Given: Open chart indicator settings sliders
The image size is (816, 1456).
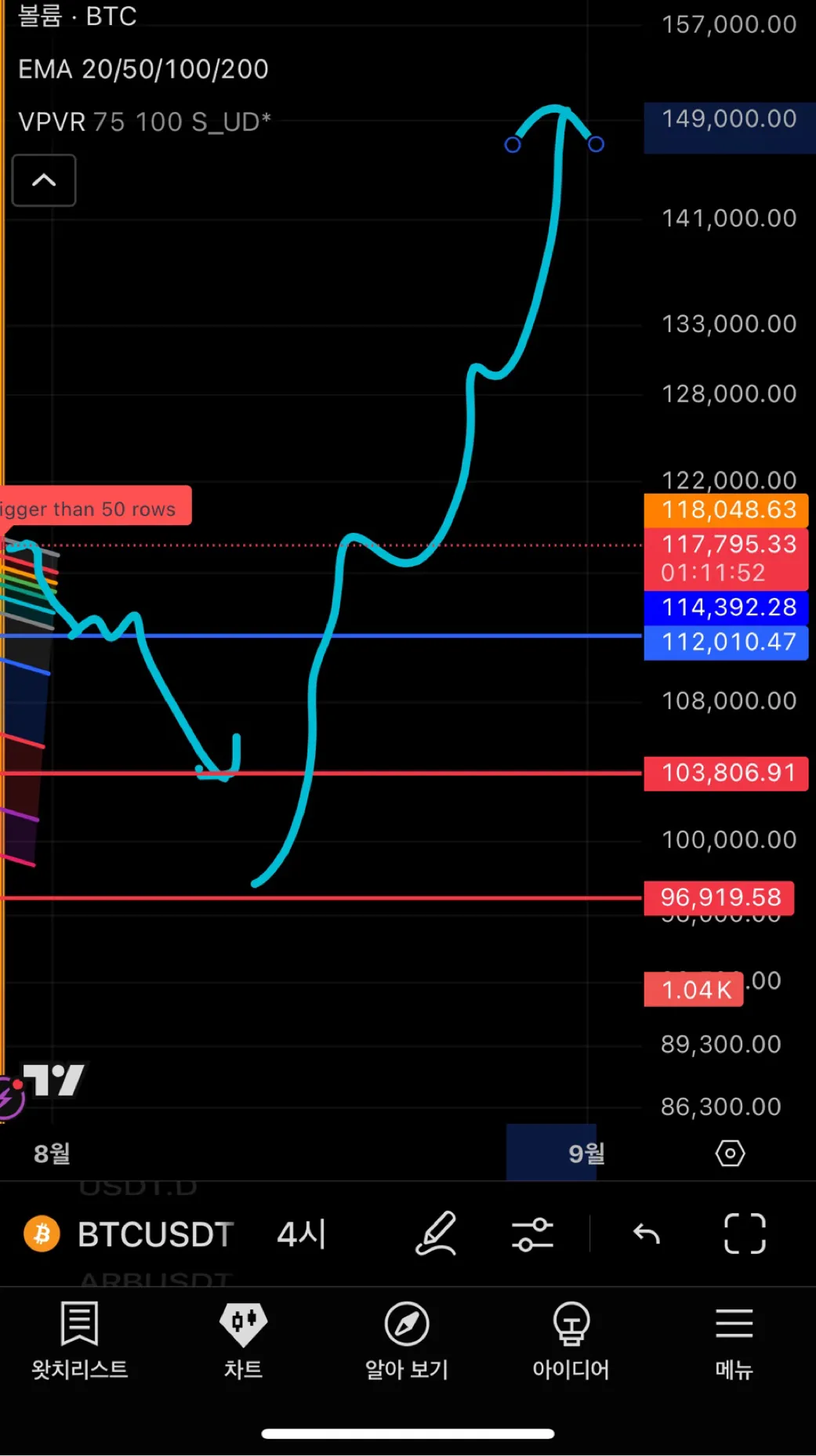Looking at the screenshot, I should click(x=532, y=1234).
